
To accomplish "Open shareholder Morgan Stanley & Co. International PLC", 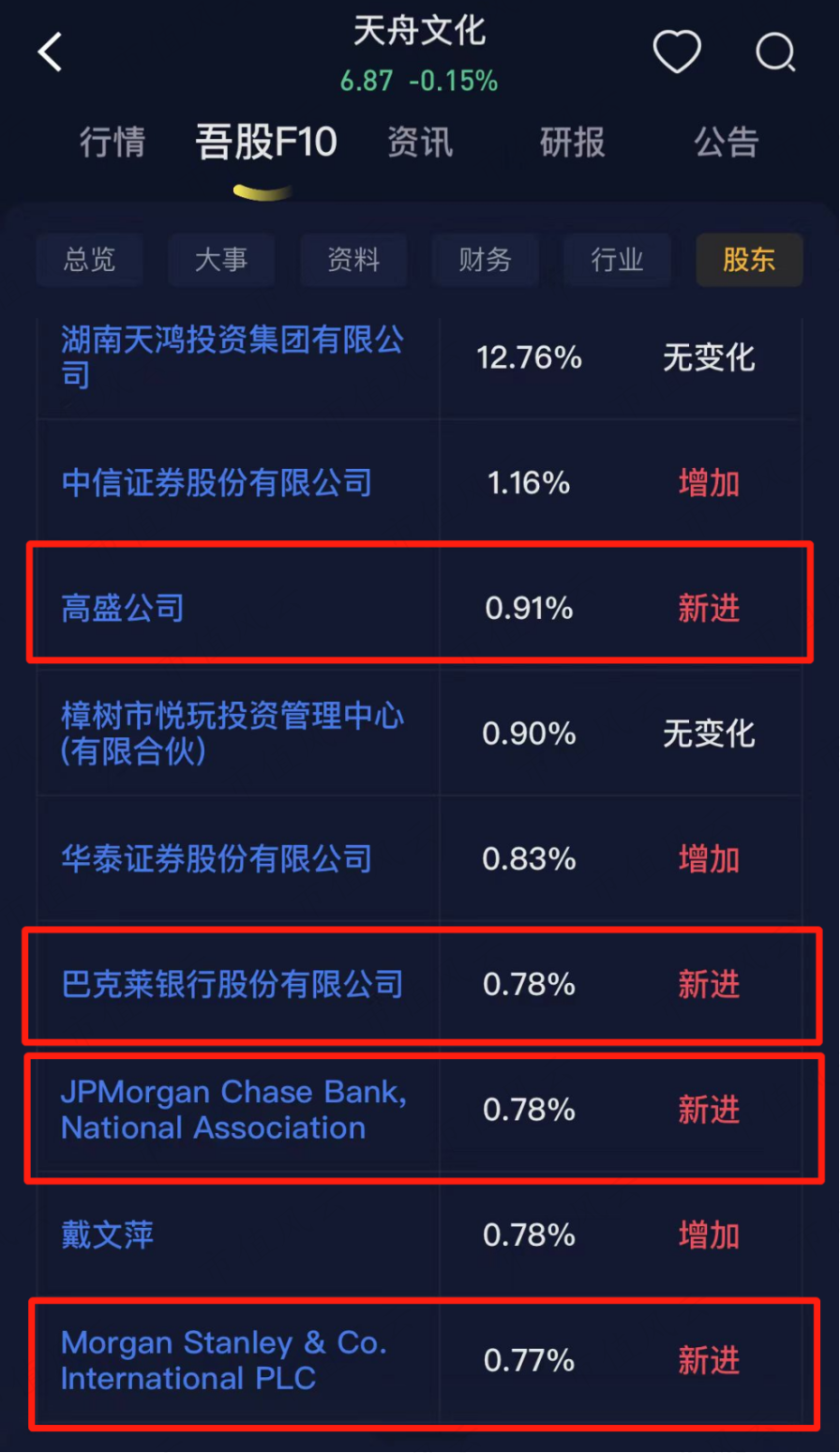I will [x=223, y=1360].
